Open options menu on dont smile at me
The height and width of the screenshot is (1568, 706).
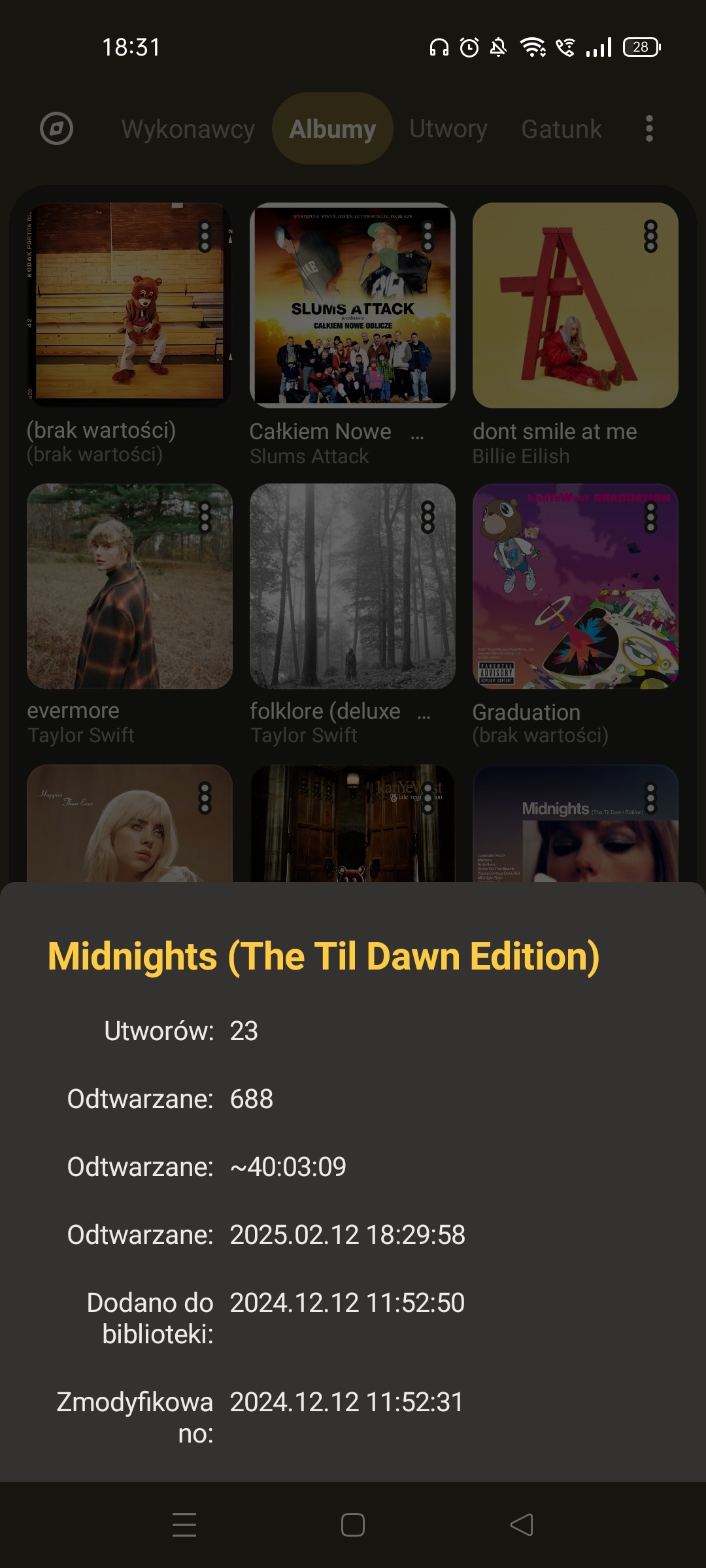(x=650, y=236)
